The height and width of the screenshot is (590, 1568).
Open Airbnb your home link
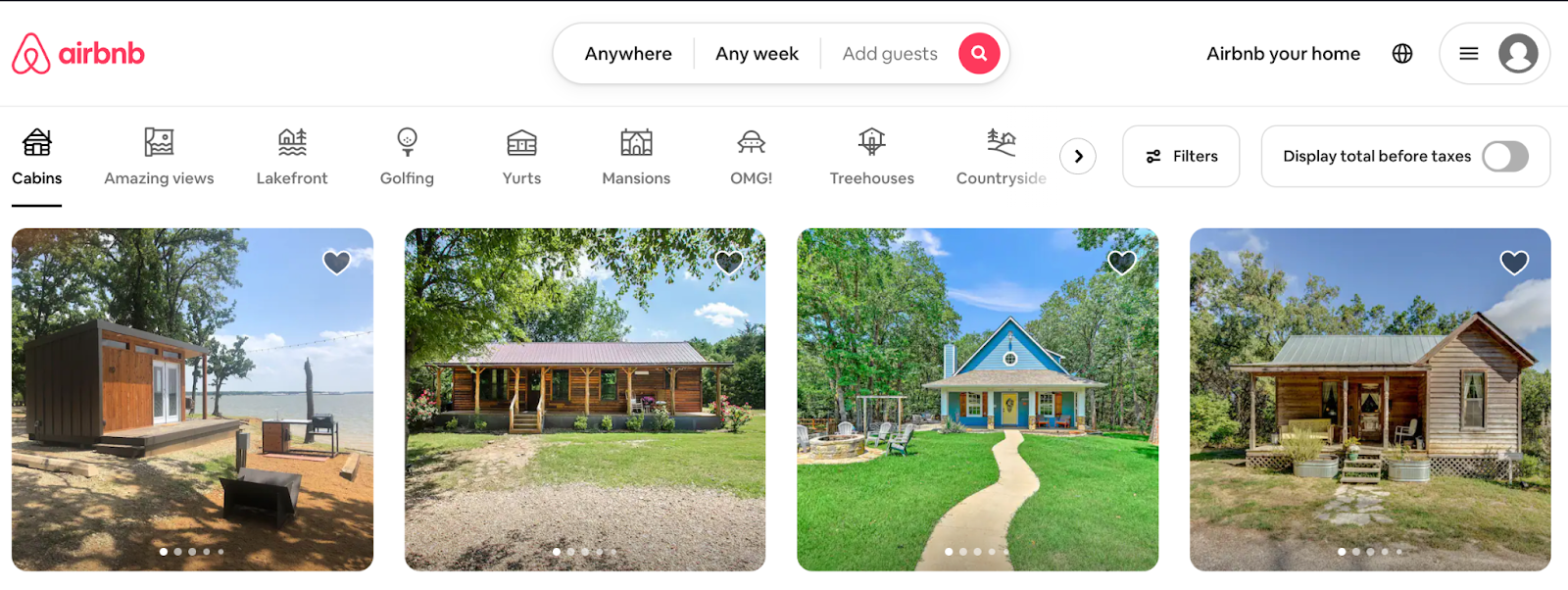(x=1283, y=54)
